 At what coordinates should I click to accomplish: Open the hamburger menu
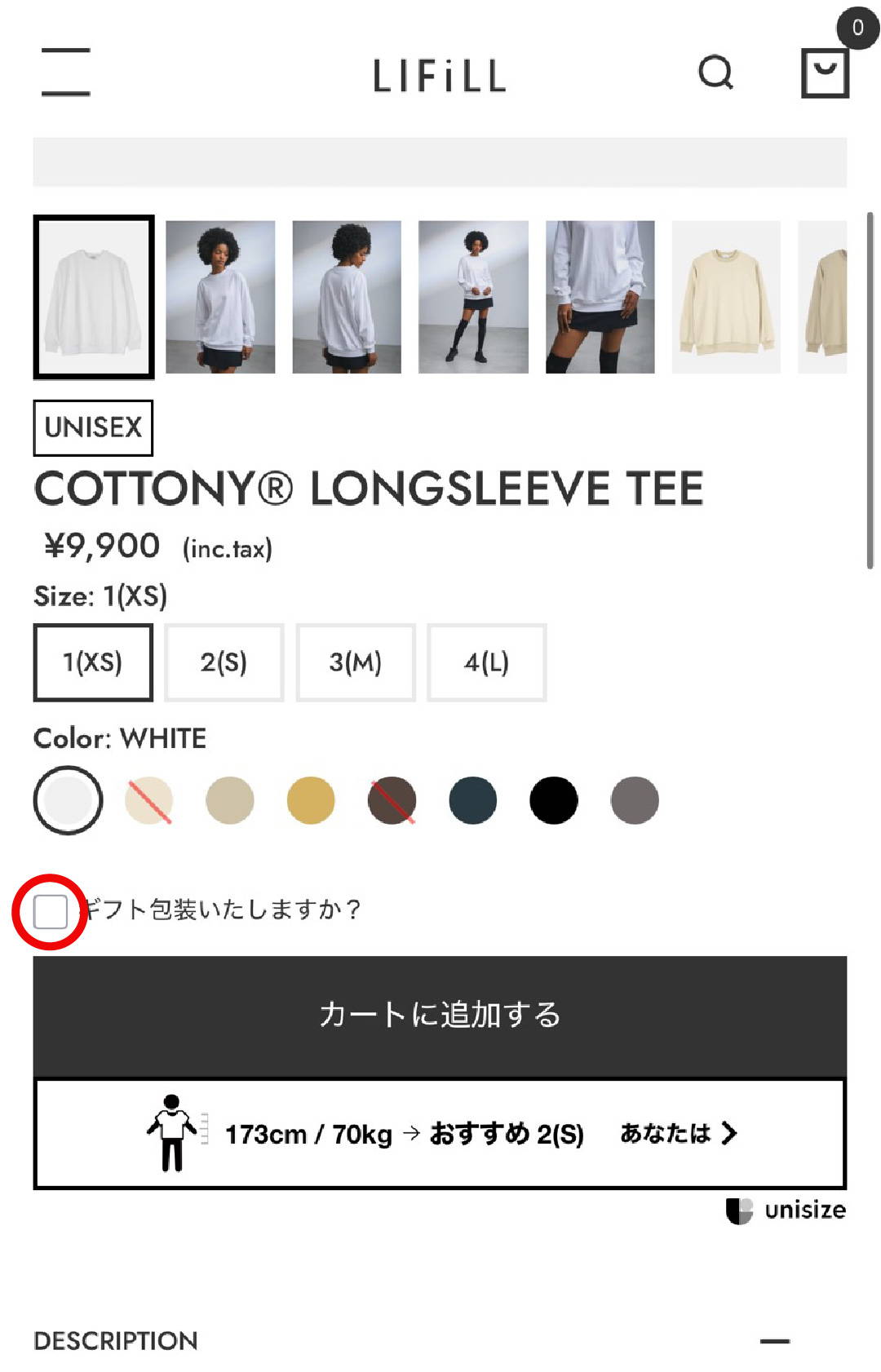coord(65,72)
